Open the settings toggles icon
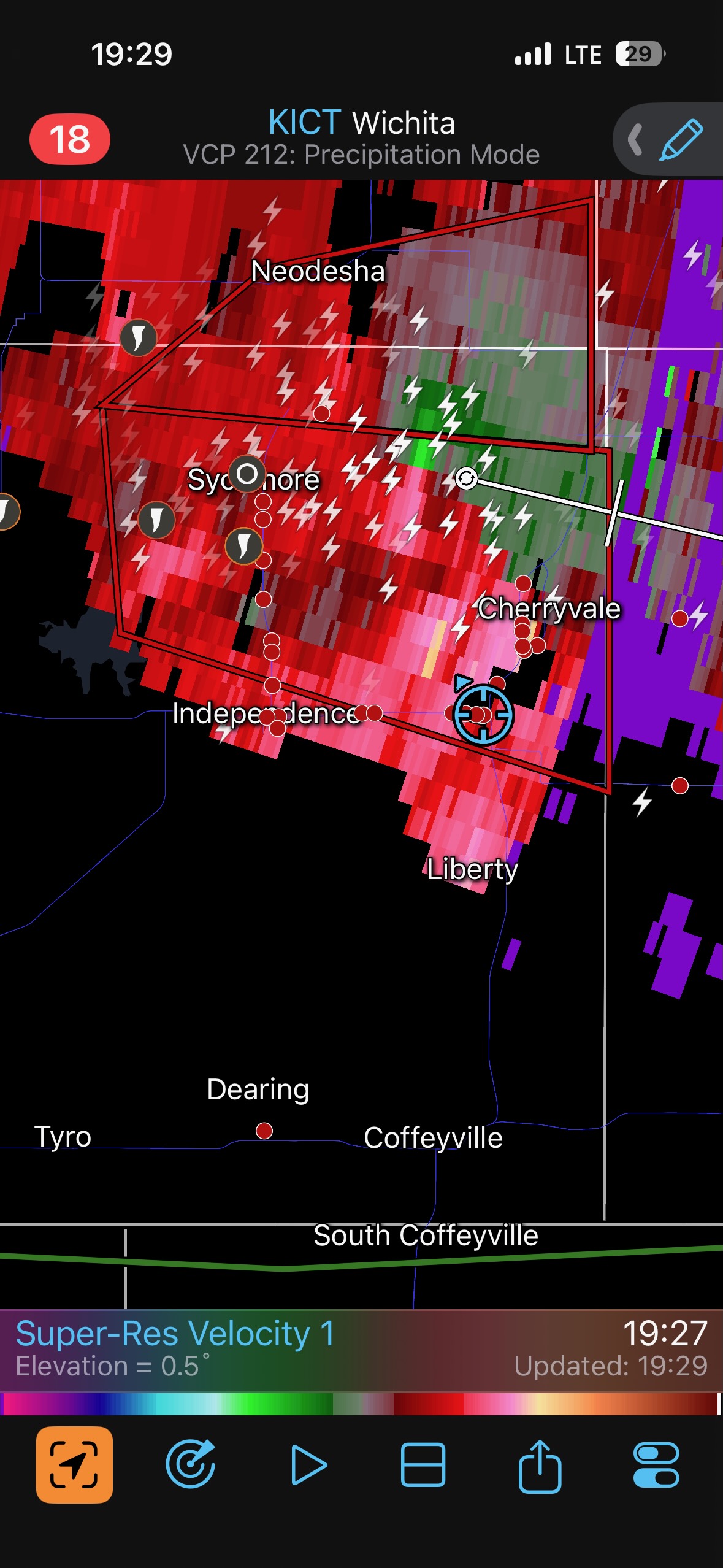The width and height of the screenshot is (723, 1568). tap(656, 1465)
